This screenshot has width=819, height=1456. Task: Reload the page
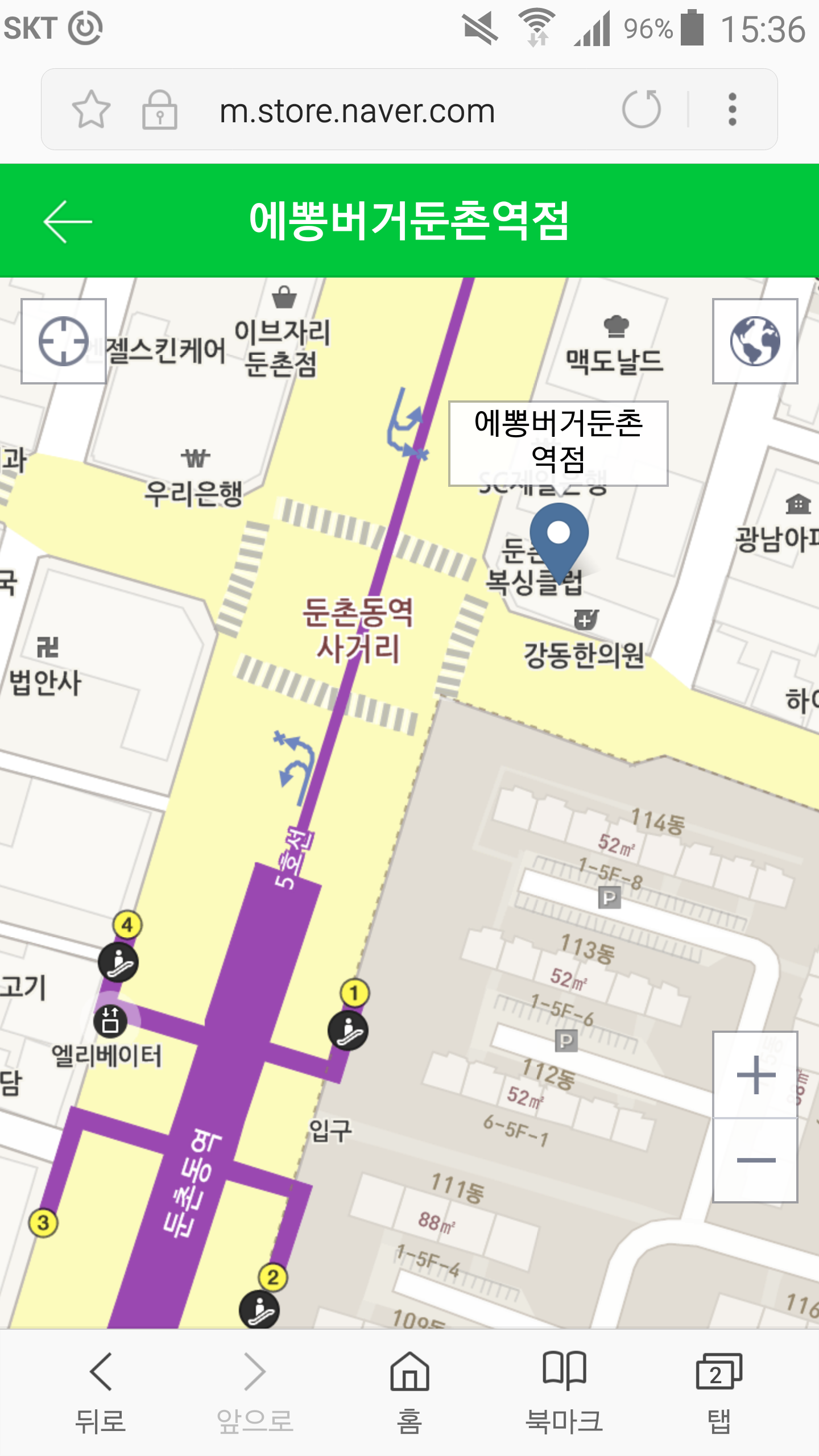pos(642,109)
